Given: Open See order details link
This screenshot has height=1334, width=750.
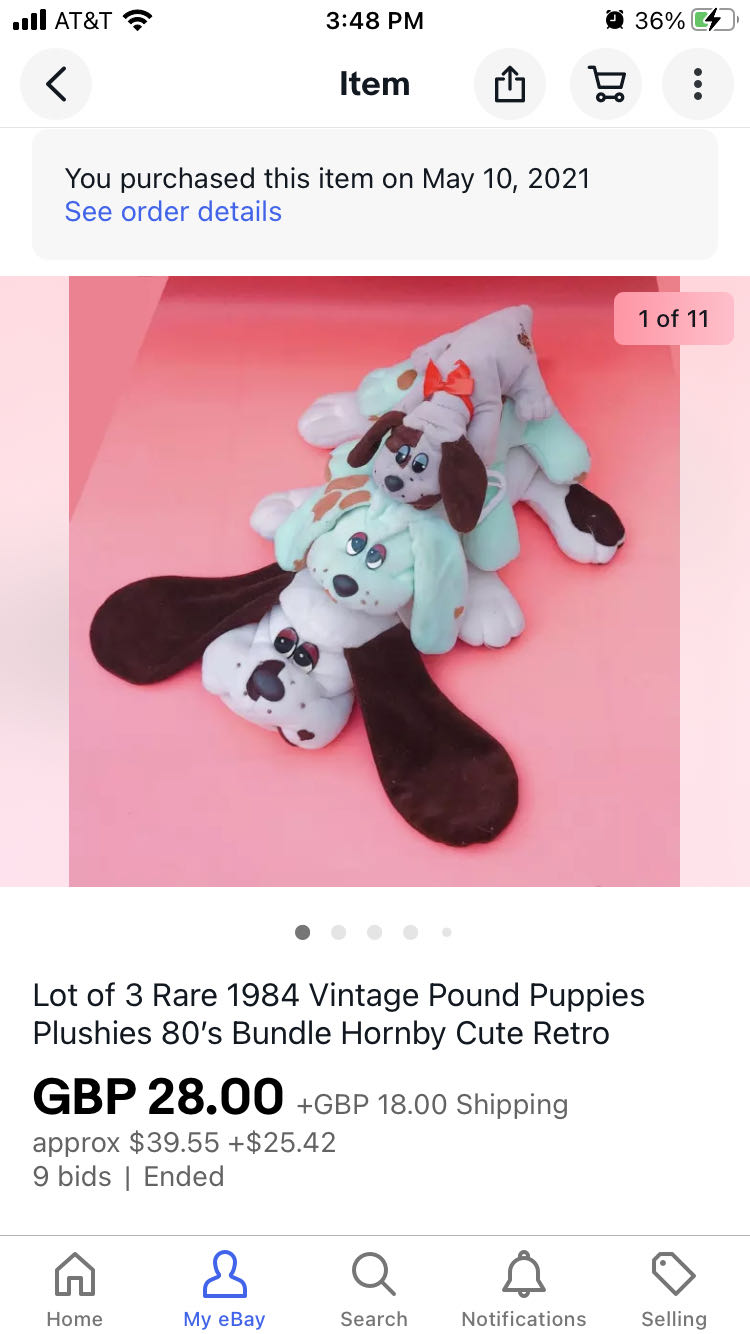Looking at the screenshot, I should pos(173,212).
